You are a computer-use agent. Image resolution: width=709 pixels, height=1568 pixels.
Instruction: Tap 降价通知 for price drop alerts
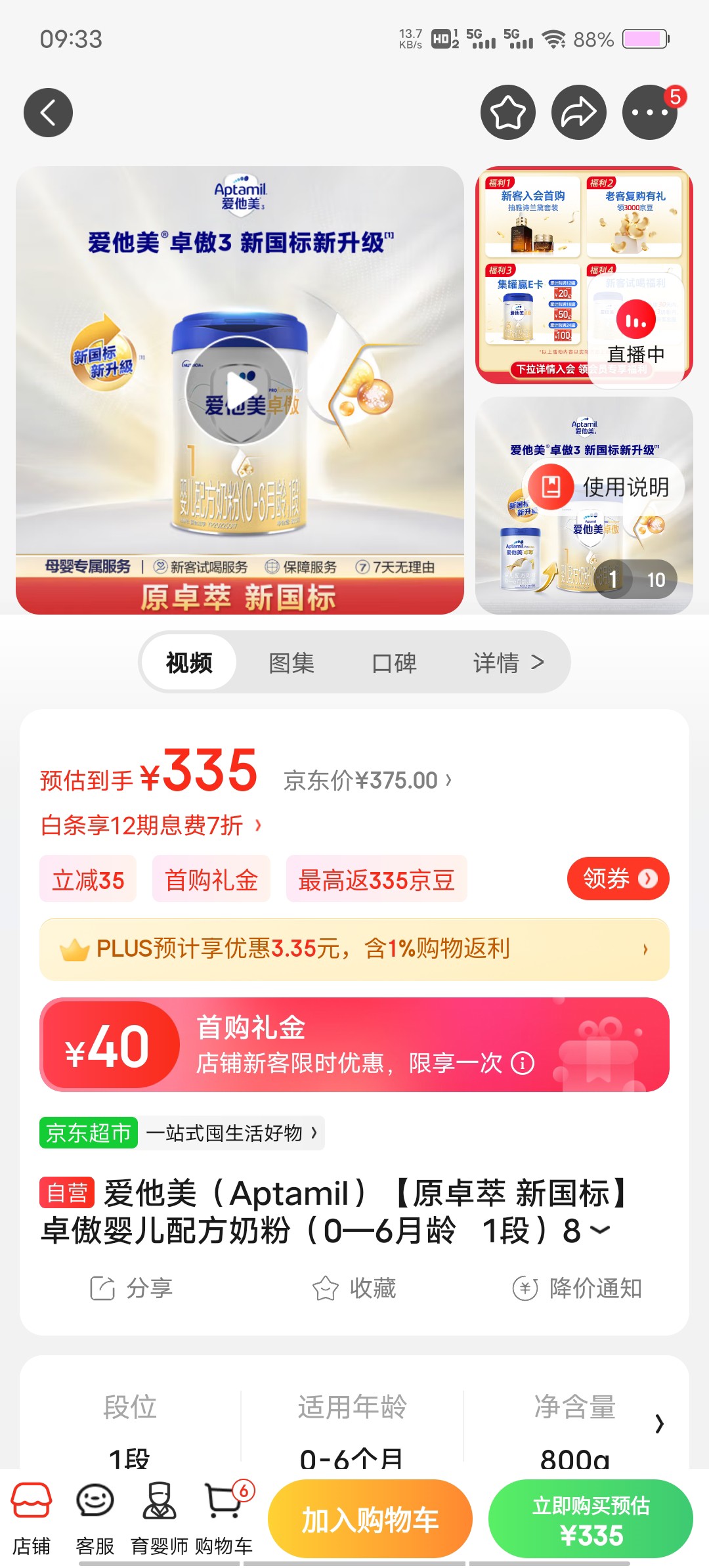pos(578,1288)
